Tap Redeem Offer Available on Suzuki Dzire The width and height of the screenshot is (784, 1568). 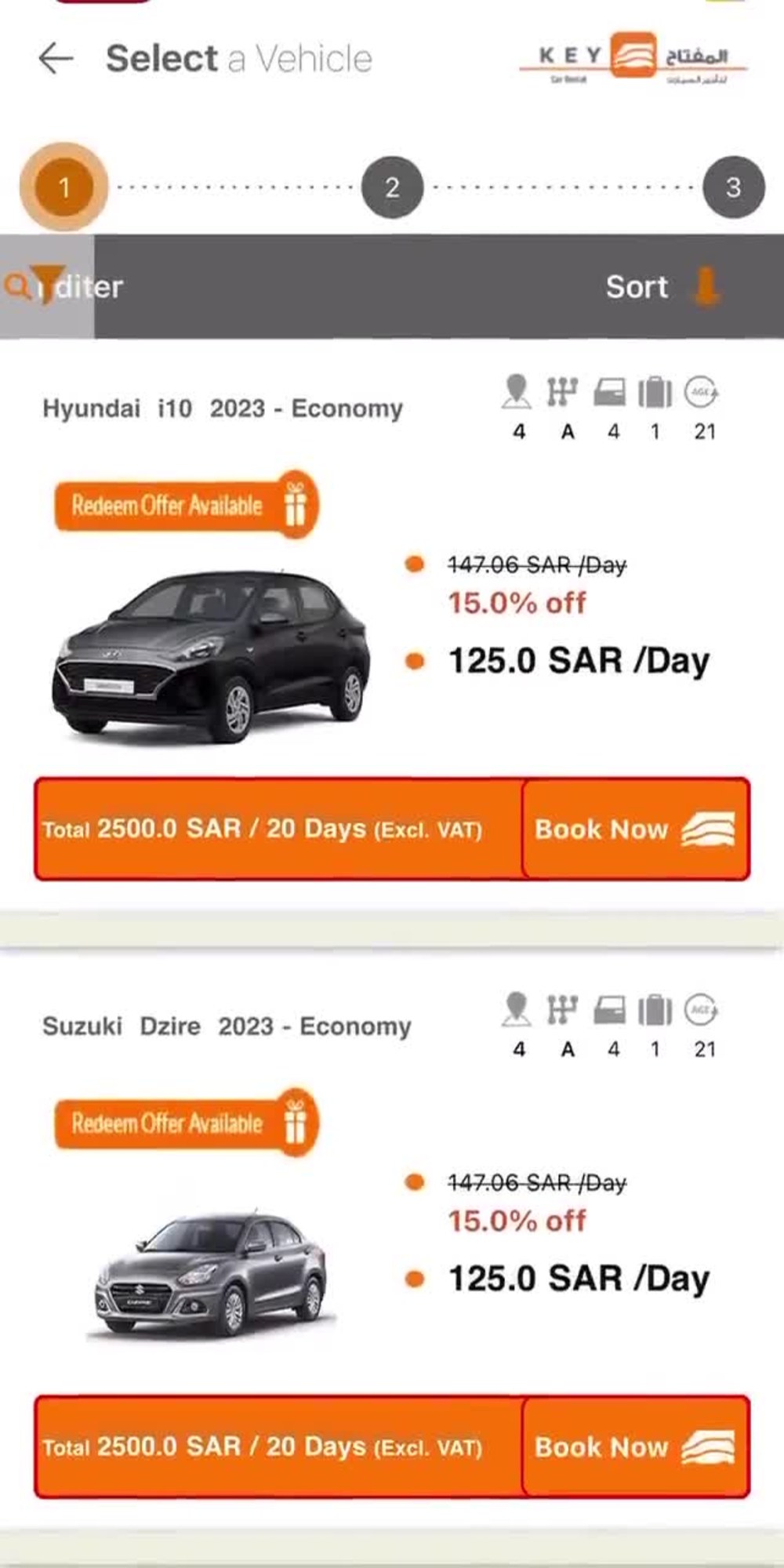186,1123
